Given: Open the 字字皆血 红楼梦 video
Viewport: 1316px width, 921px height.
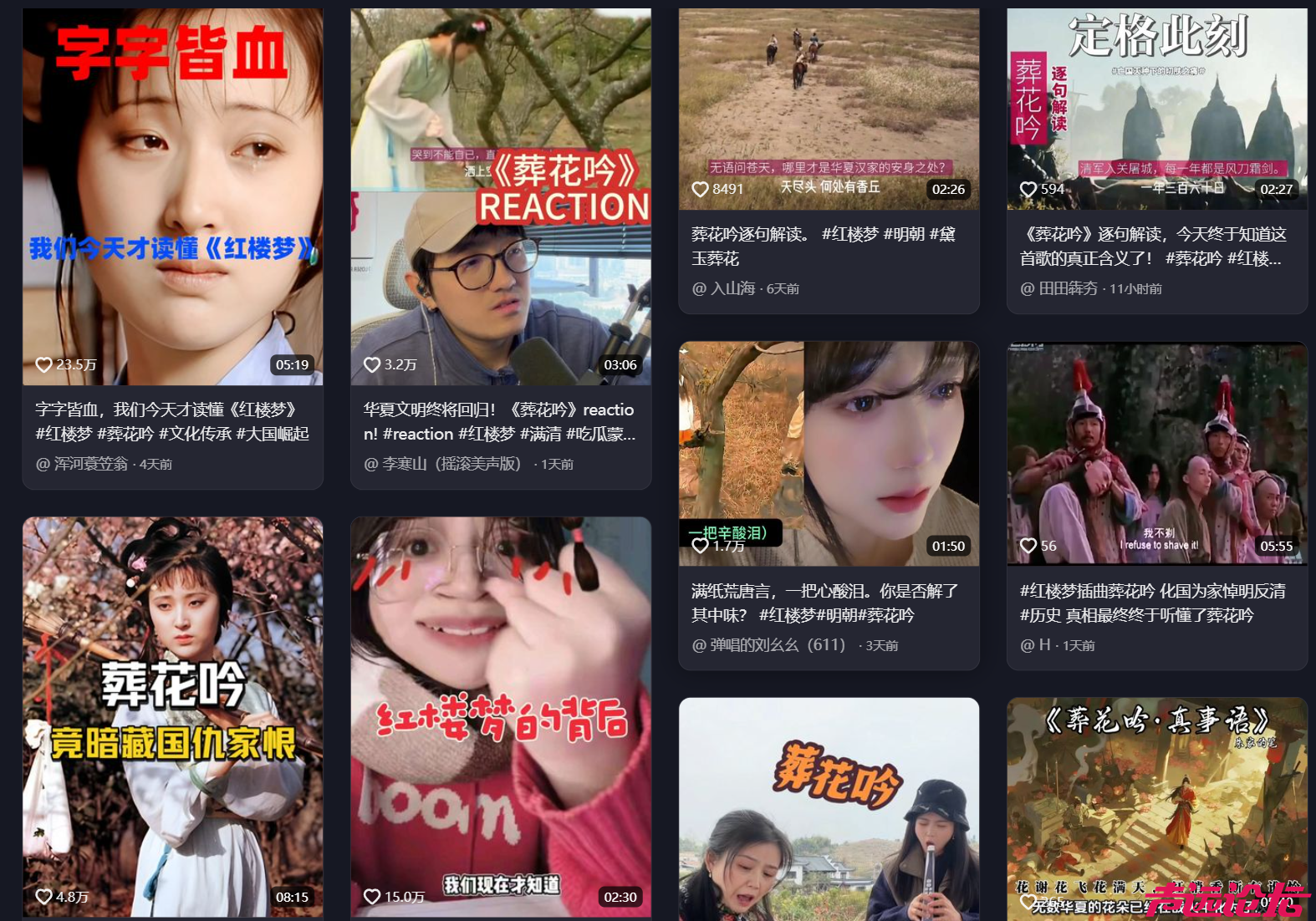Looking at the screenshot, I should click(x=172, y=196).
